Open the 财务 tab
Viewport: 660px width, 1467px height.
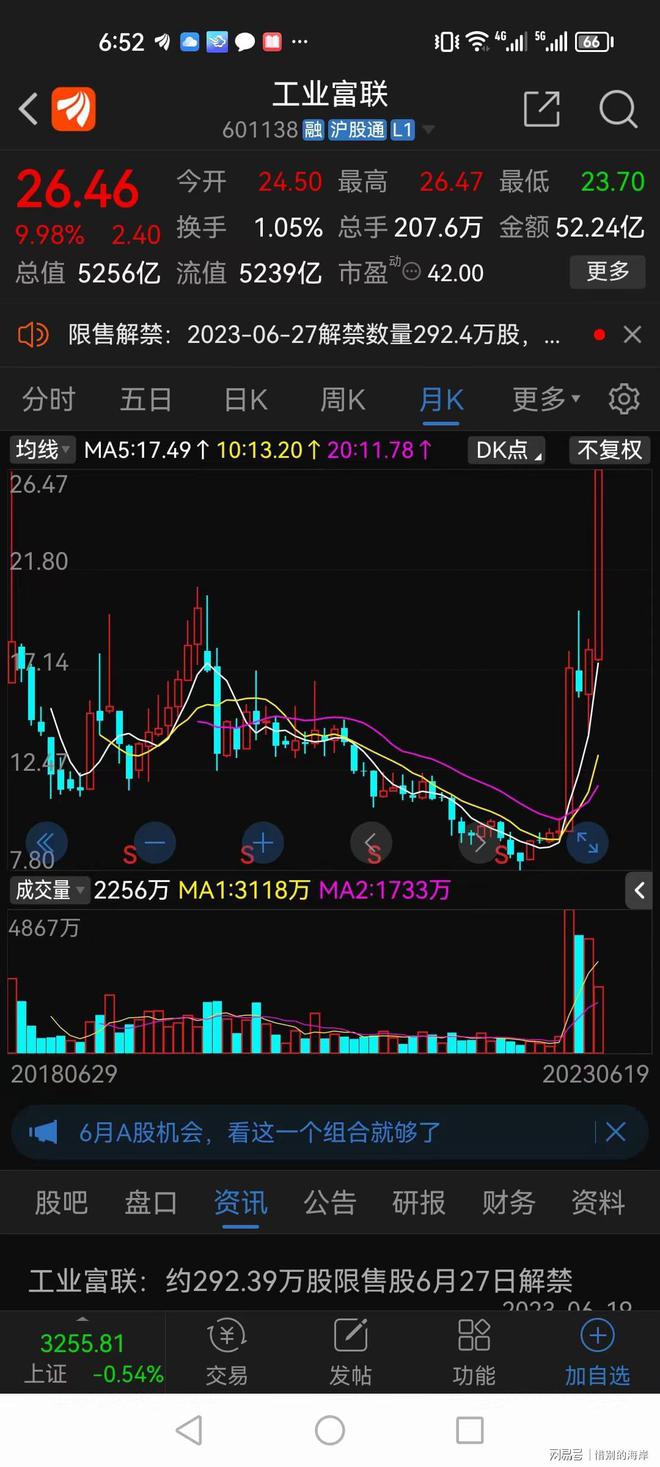pyautogui.click(x=508, y=1202)
